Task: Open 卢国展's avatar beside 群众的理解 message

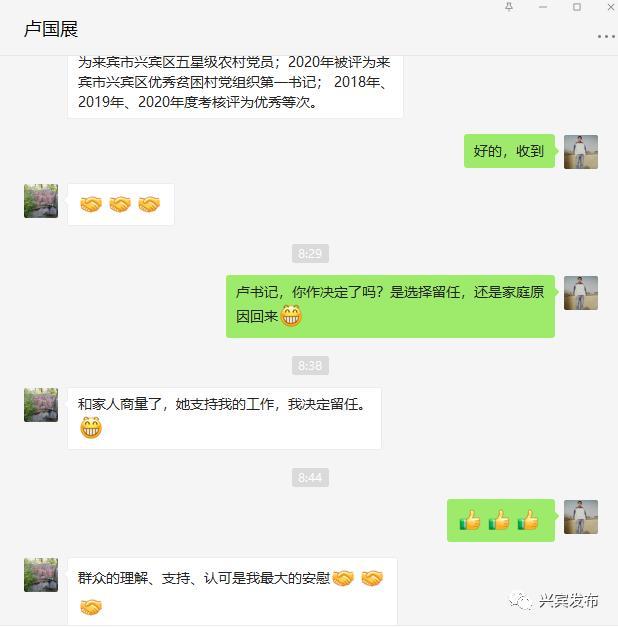Action: [x=41, y=575]
